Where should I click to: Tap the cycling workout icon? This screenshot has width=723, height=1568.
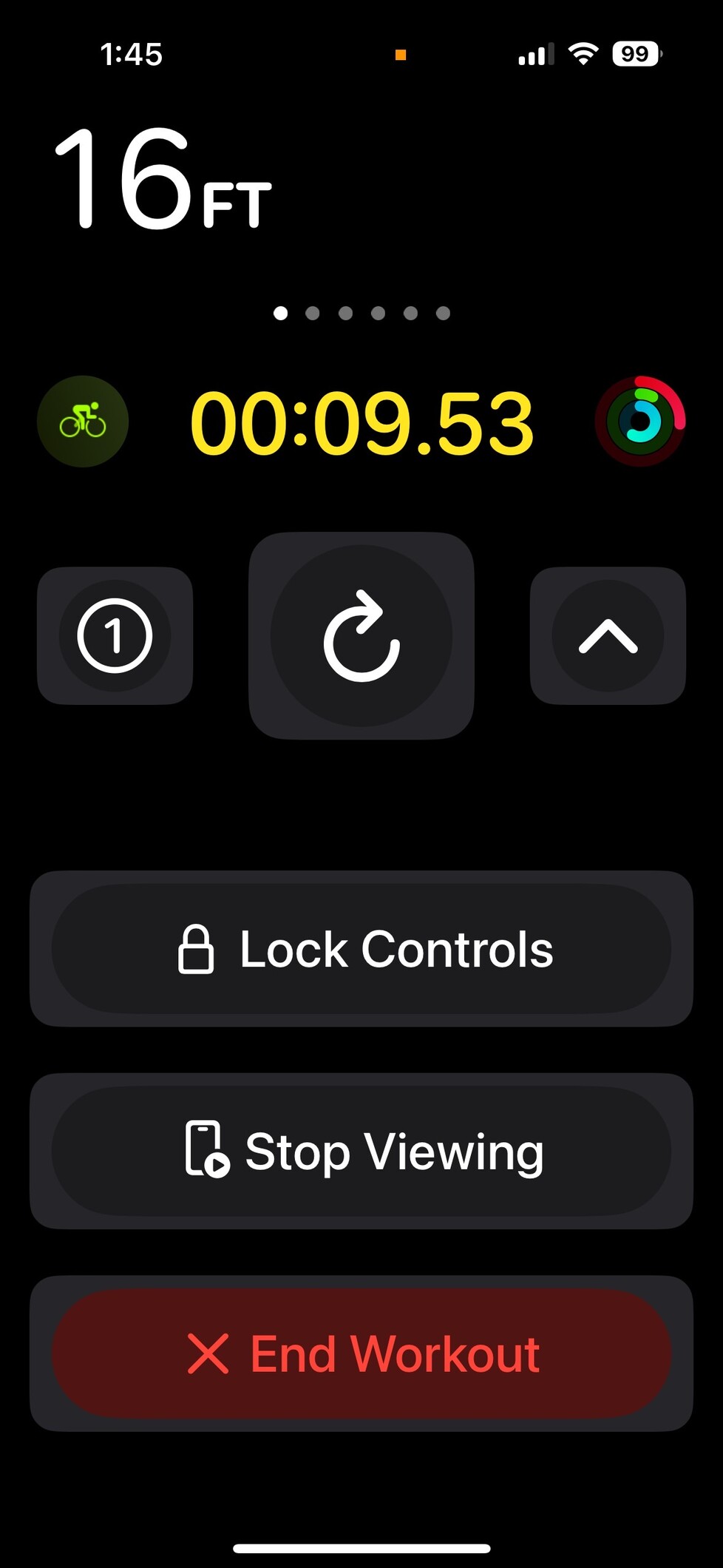tap(83, 422)
